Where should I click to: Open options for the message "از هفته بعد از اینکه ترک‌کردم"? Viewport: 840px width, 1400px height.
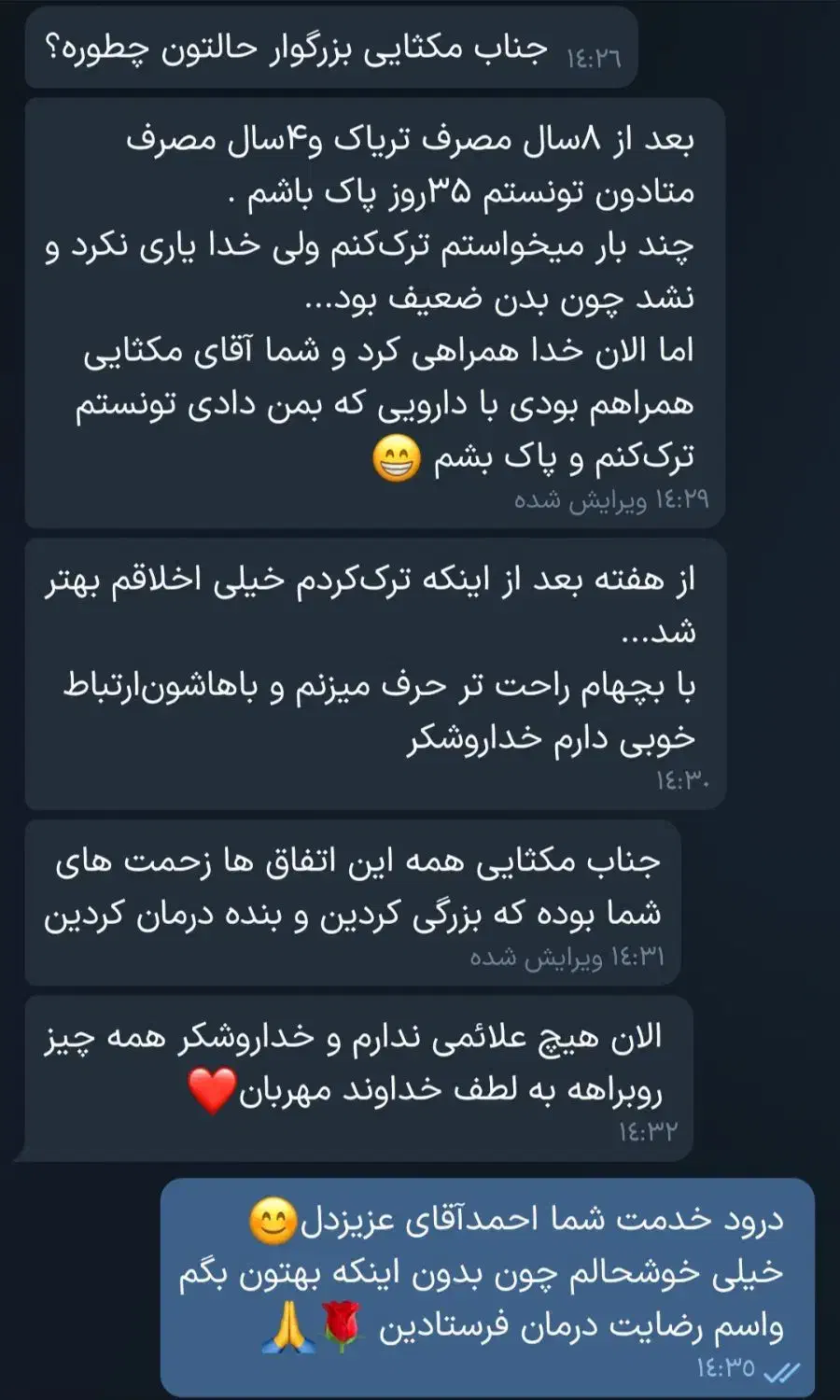point(375,674)
